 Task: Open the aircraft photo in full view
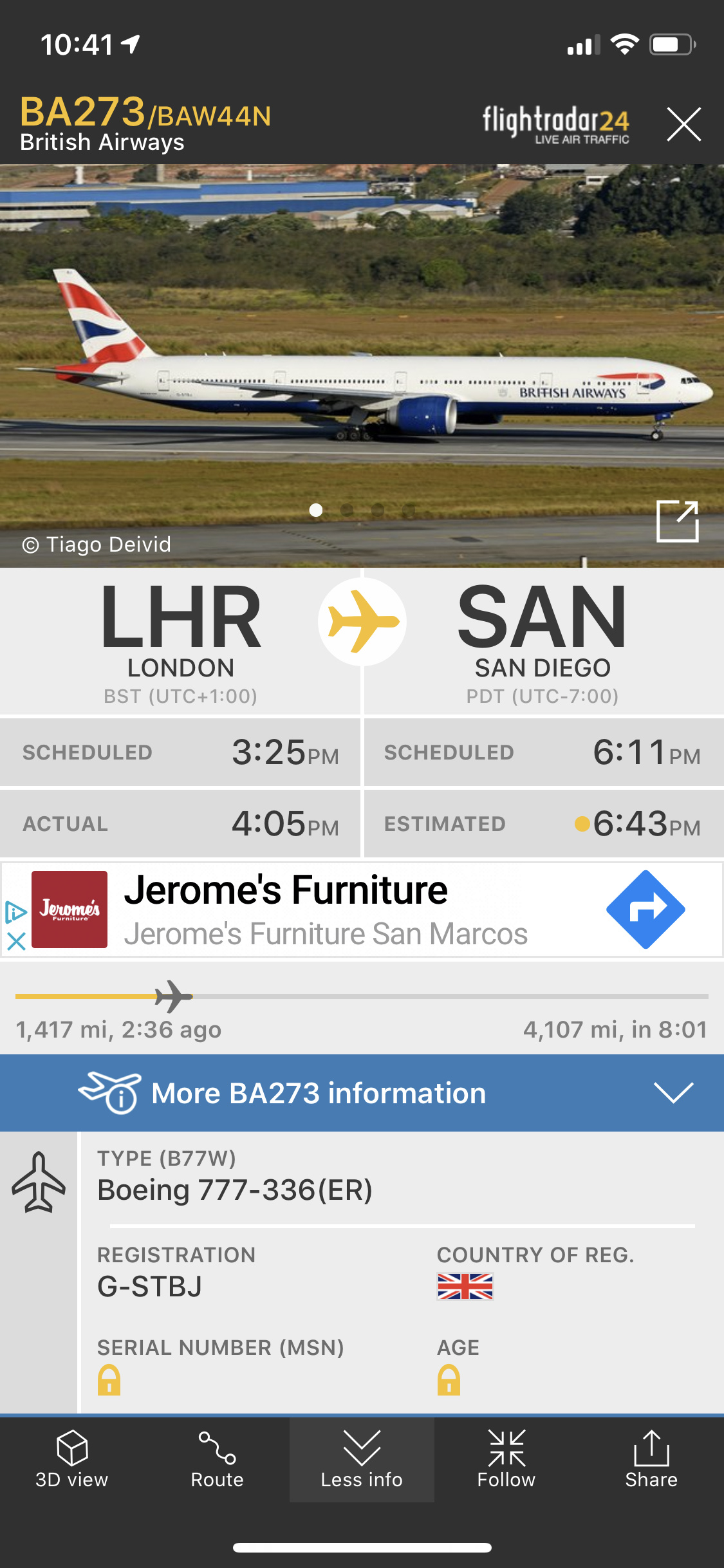tap(677, 521)
